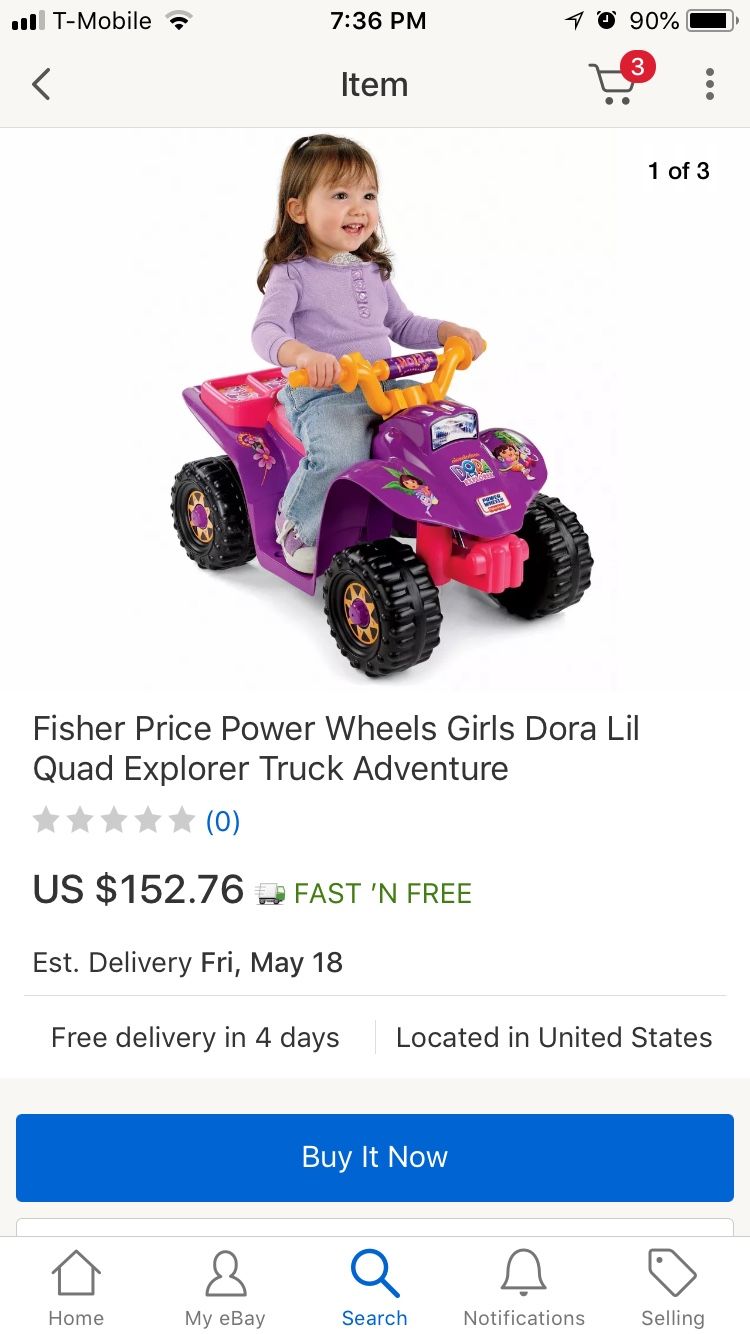This screenshot has height=1334, width=750.
Task: Open the Notifications tab
Action: click(x=524, y=1288)
